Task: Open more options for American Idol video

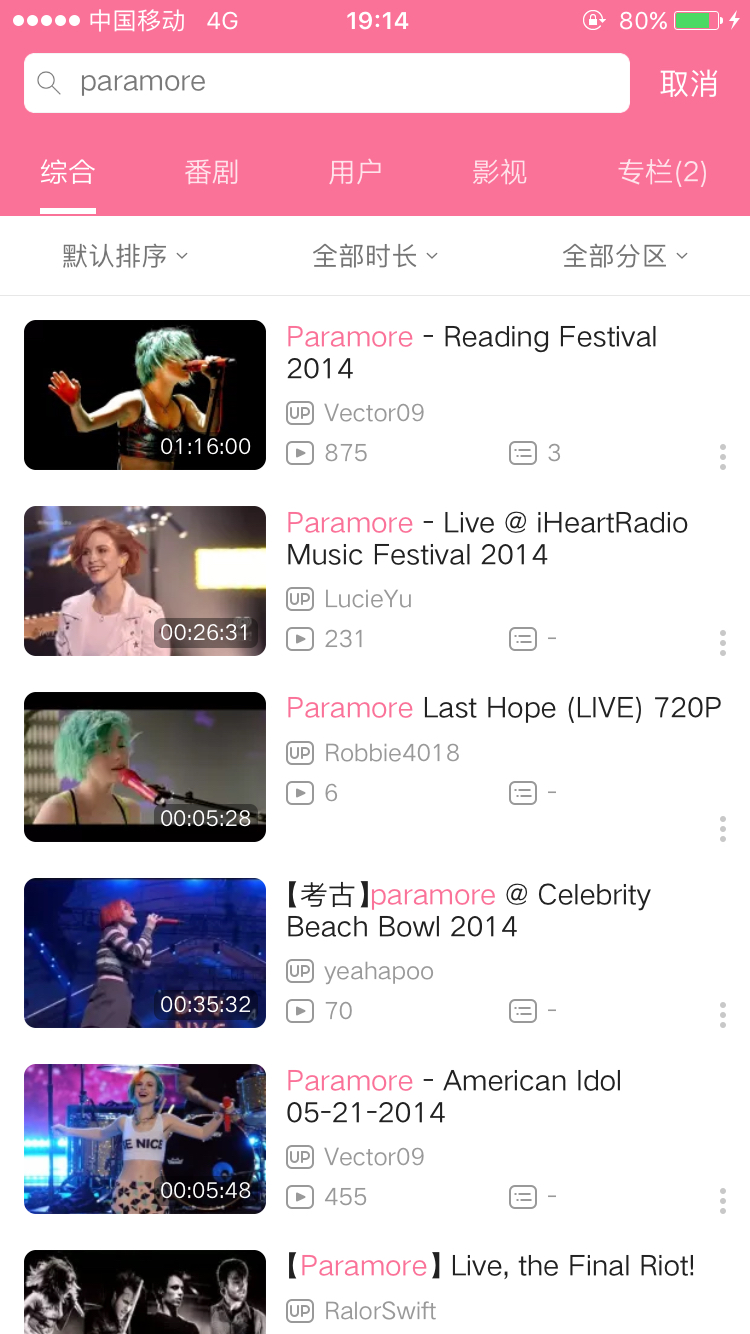Action: tap(722, 1201)
